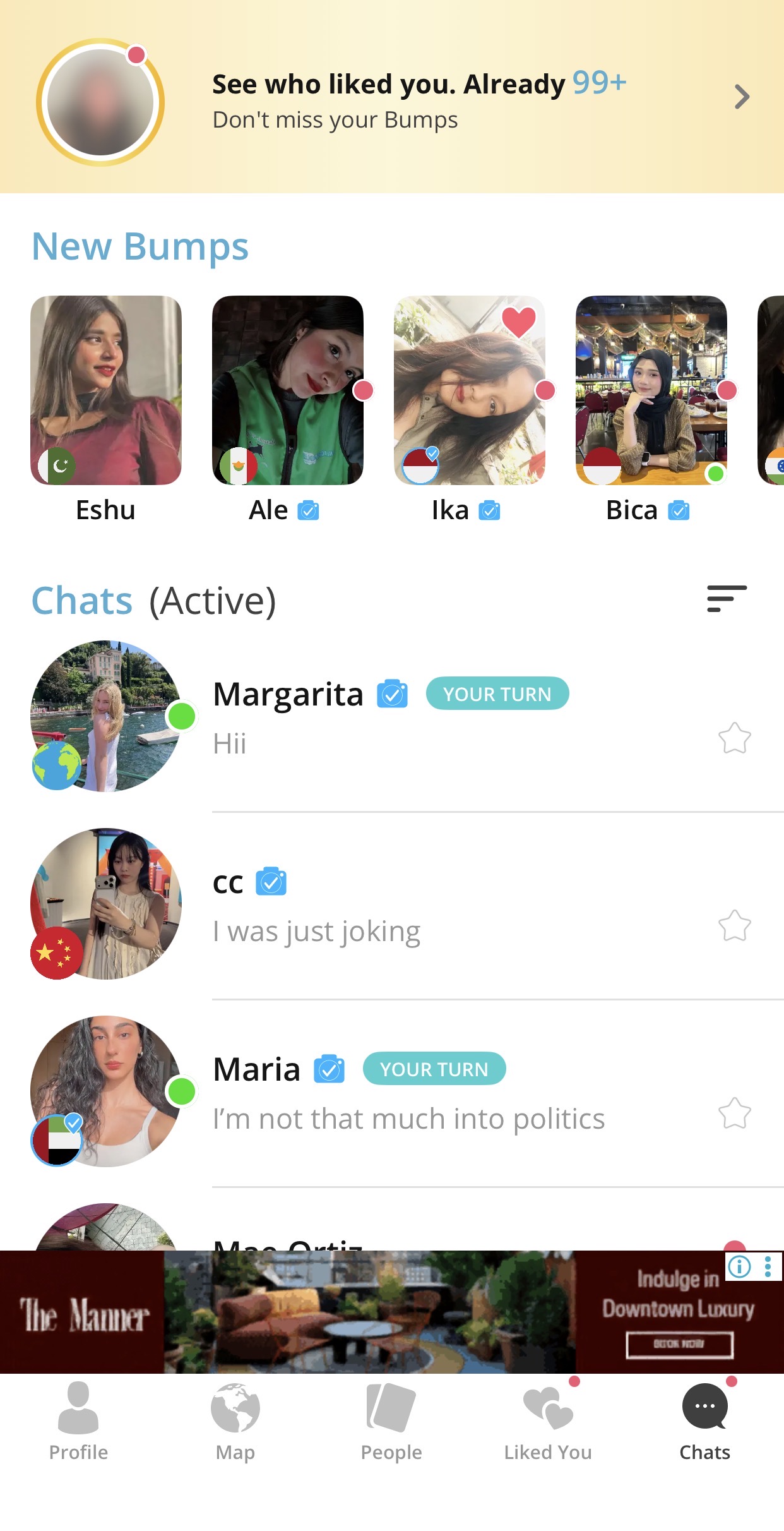Open Ika's bump card
The height and width of the screenshot is (1531, 784).
tap(470, 390)
